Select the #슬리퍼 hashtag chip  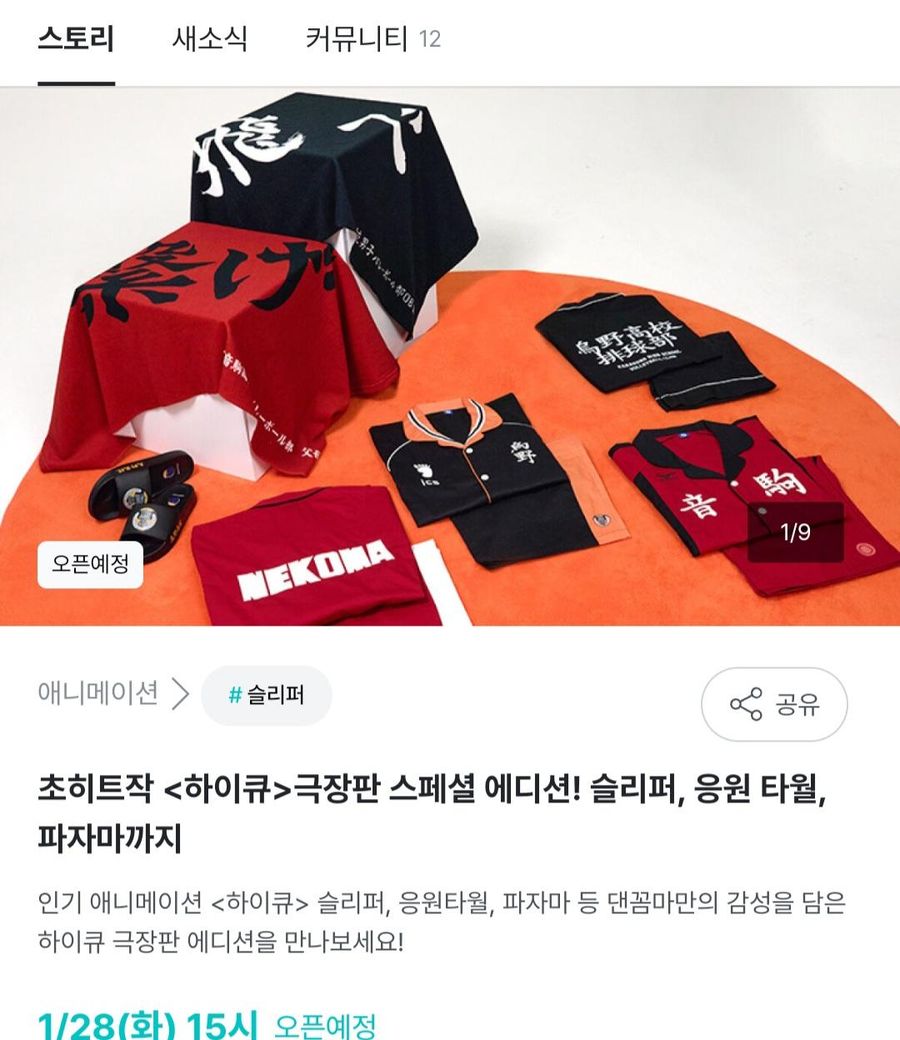pyautogui.click(x=266, y=695)
